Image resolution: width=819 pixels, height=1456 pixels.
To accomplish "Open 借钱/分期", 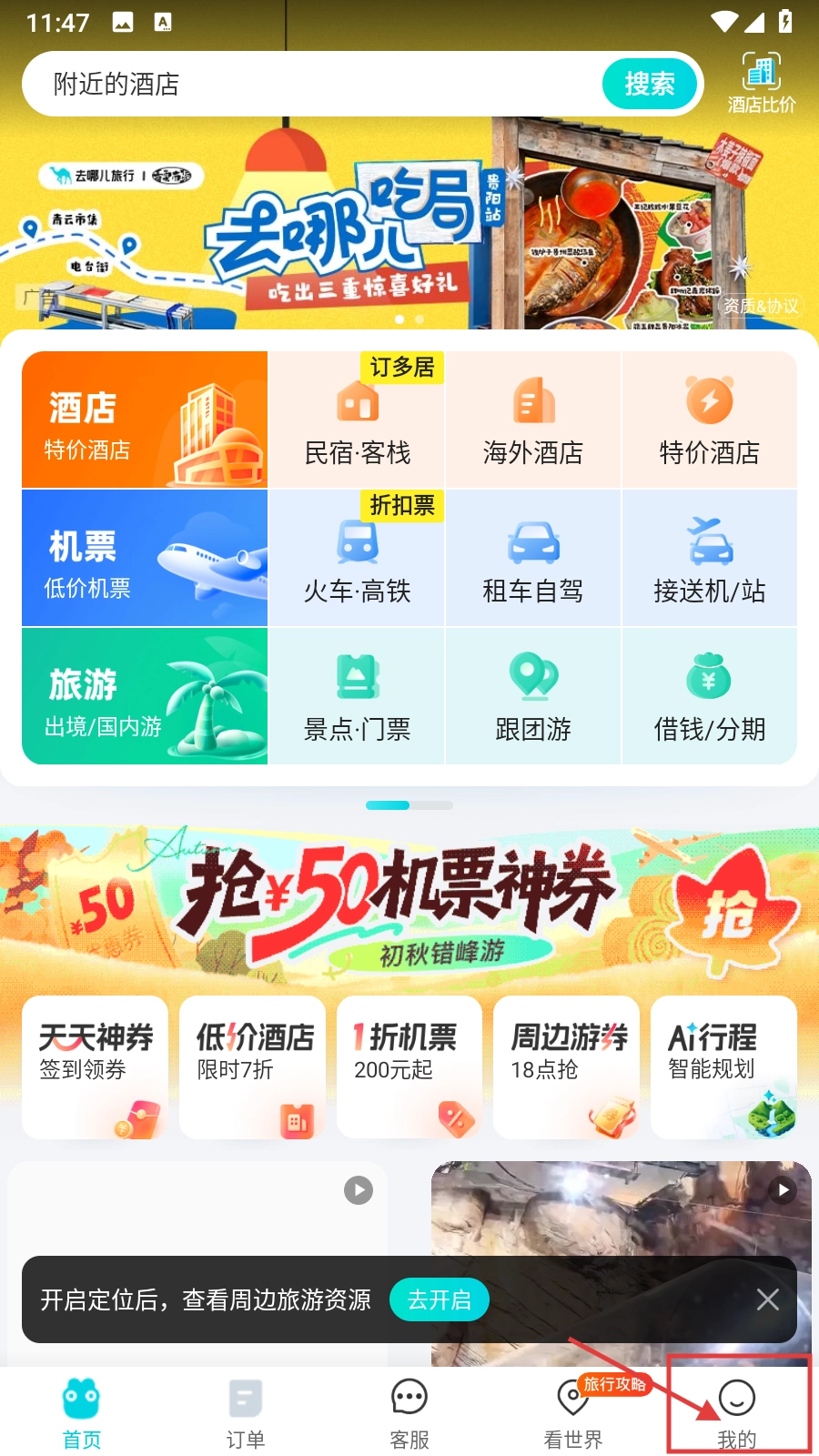I will pyautogui.click(x=710, y=697).
